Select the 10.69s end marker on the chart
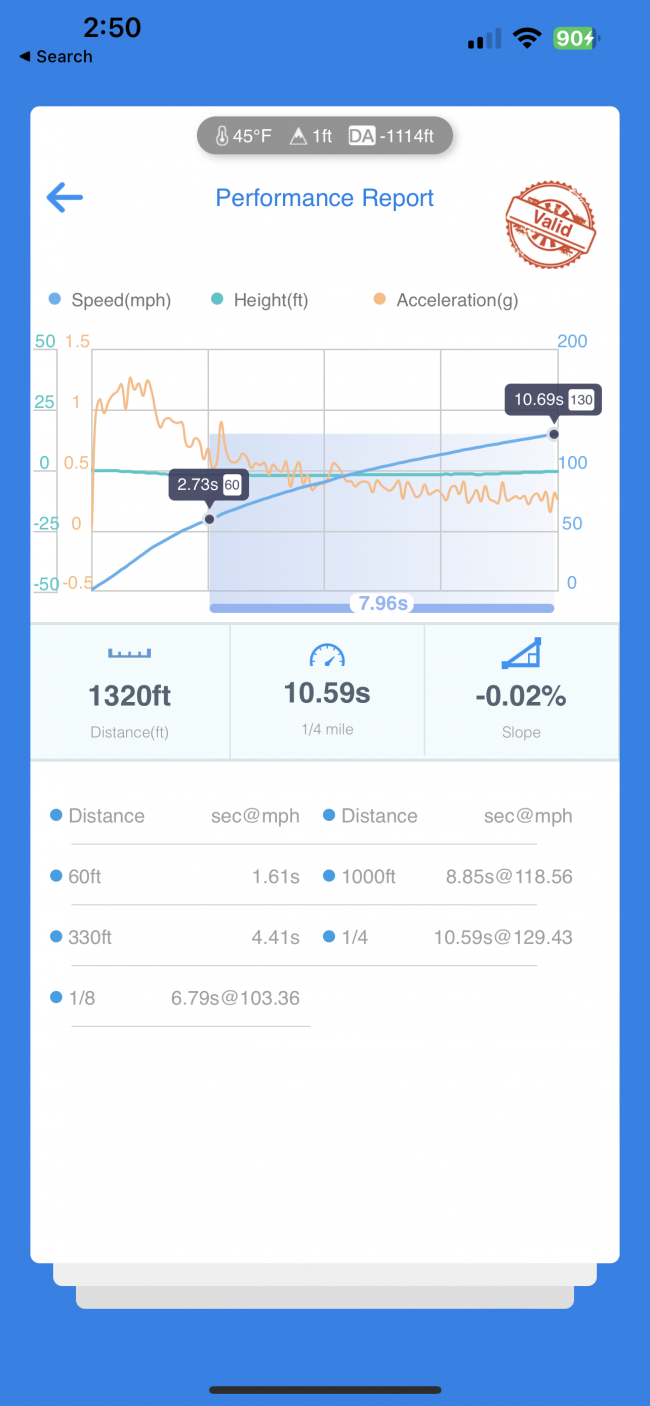This screenshot has width=650, height=1406. coord(554,433)
